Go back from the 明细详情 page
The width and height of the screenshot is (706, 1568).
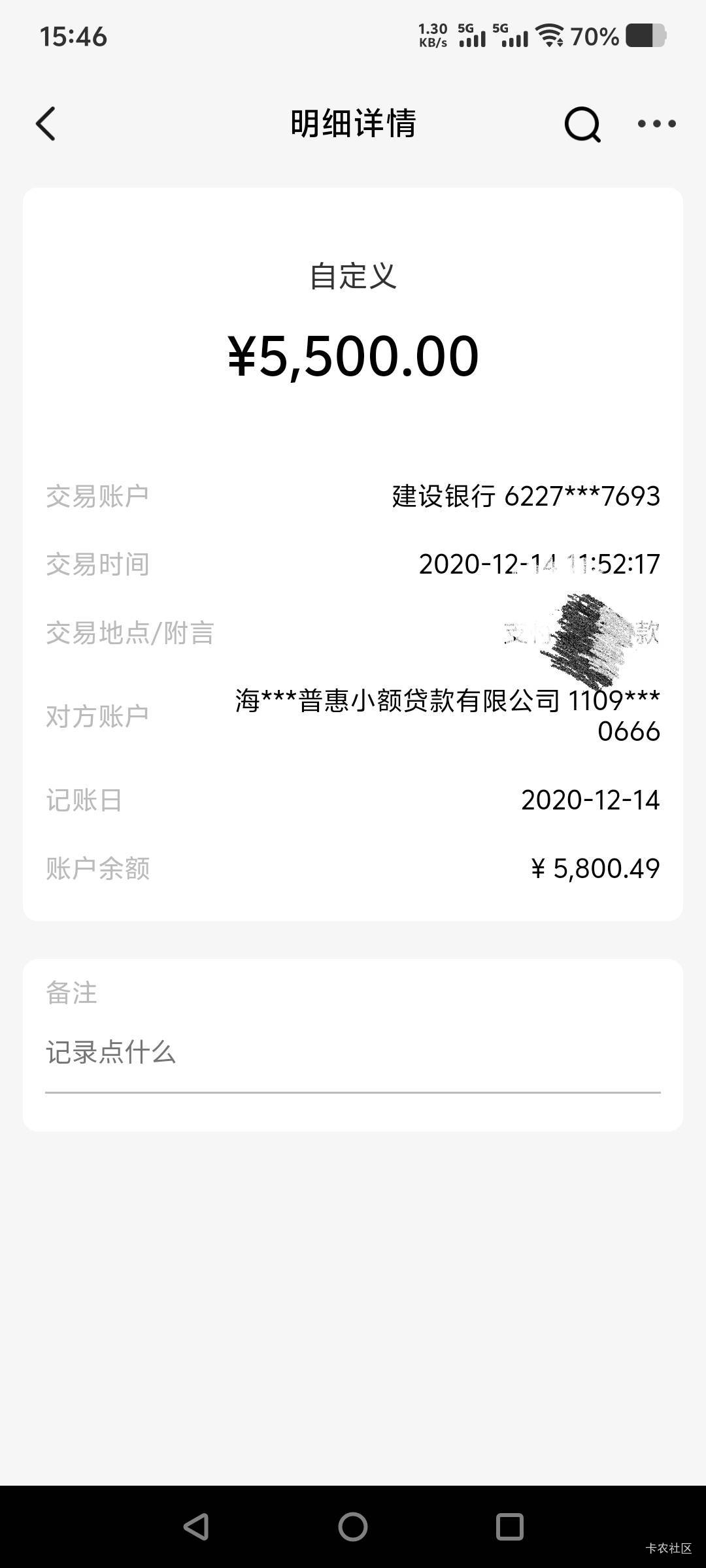click(x=46, y=123)
